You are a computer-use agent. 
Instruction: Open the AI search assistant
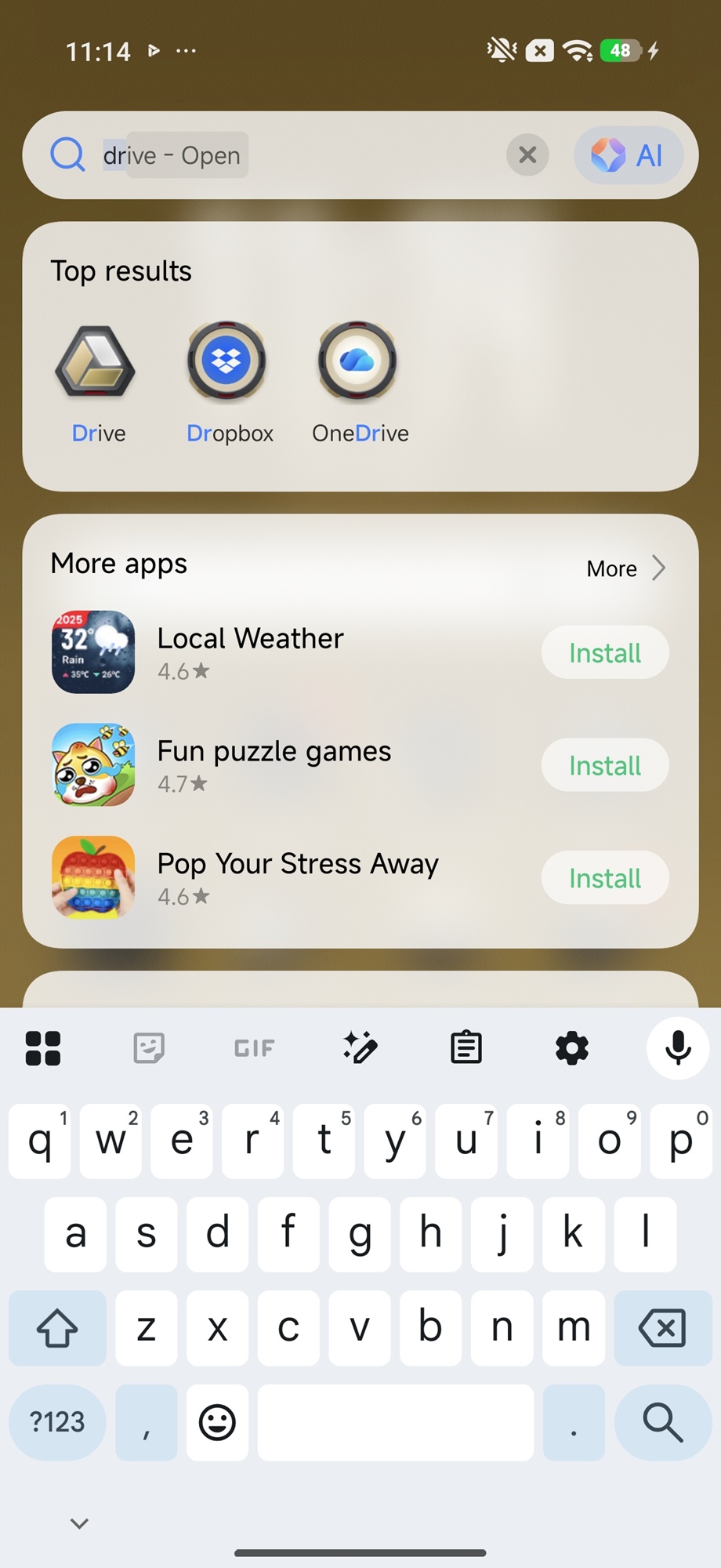click(629, 155)
